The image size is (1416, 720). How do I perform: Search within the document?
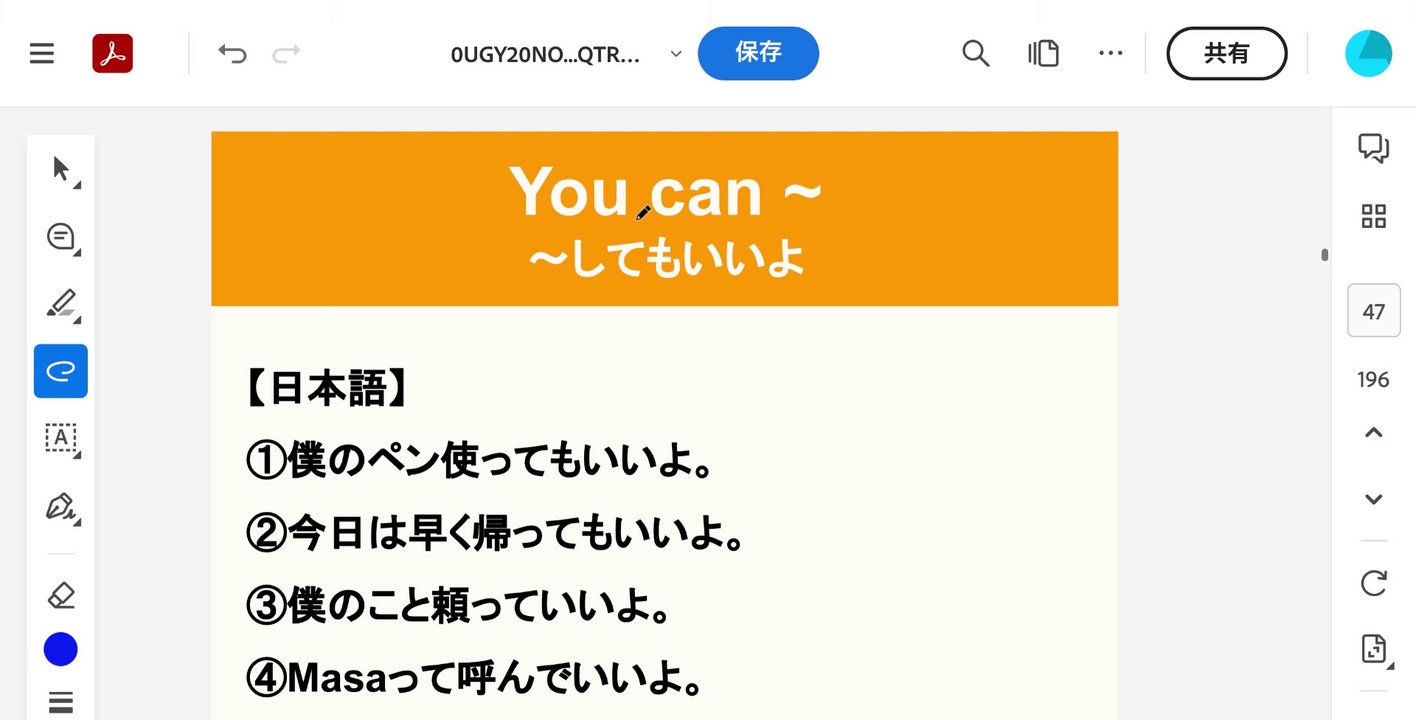975,53
